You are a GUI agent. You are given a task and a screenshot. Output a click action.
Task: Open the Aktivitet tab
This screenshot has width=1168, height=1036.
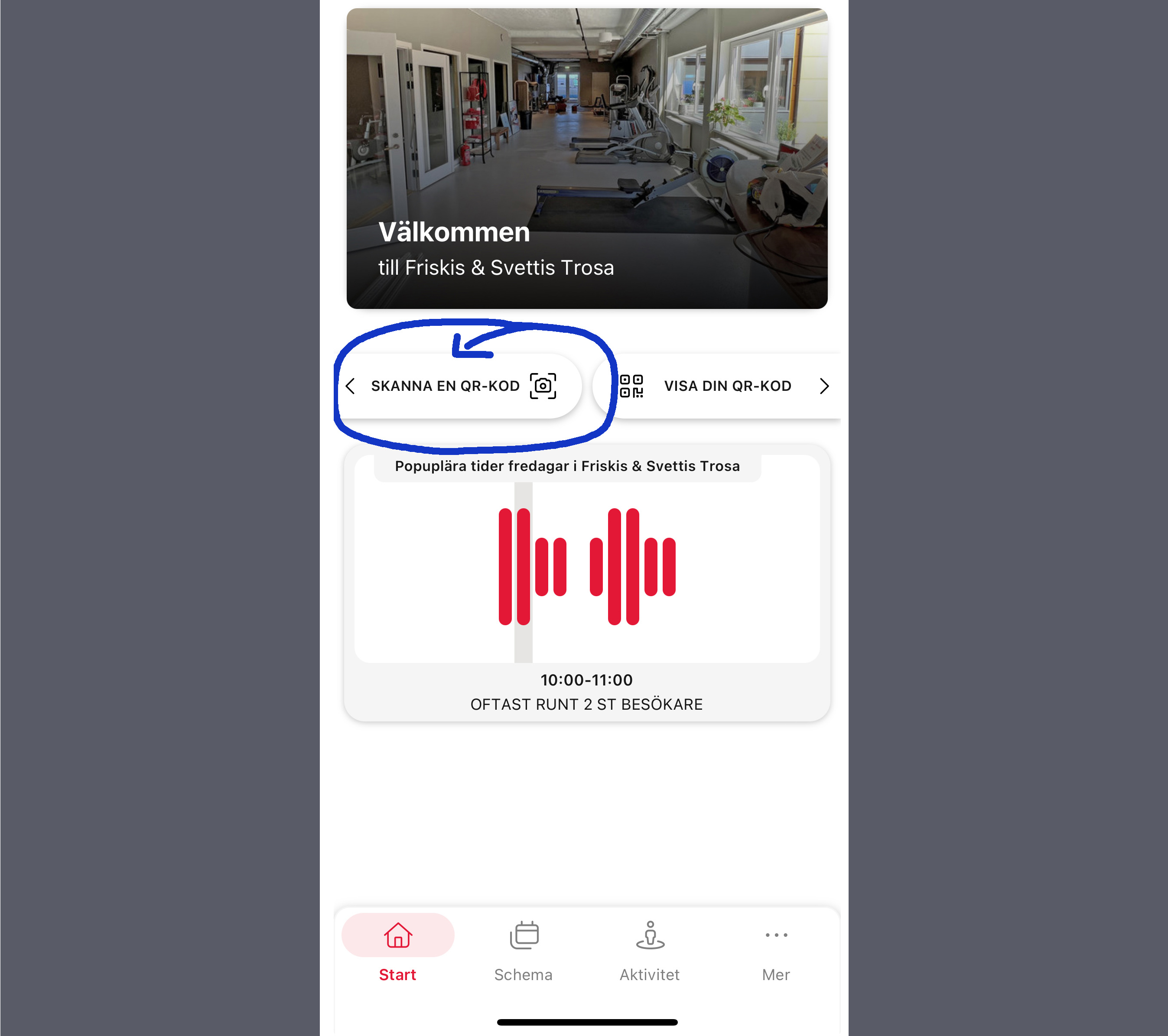click(x=649, y=950)
